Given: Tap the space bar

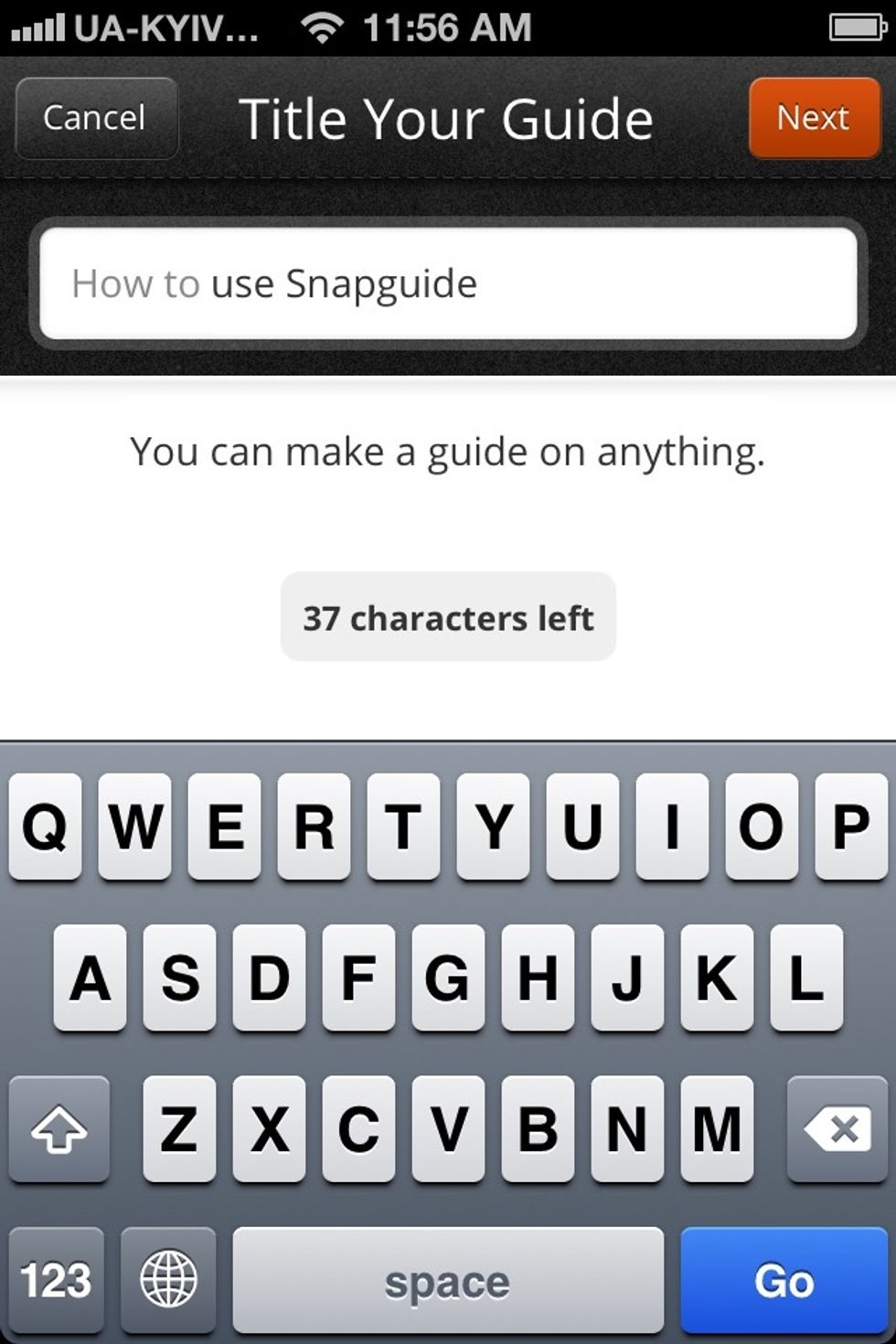Looking at the screenshot, I should point(448,1280).
